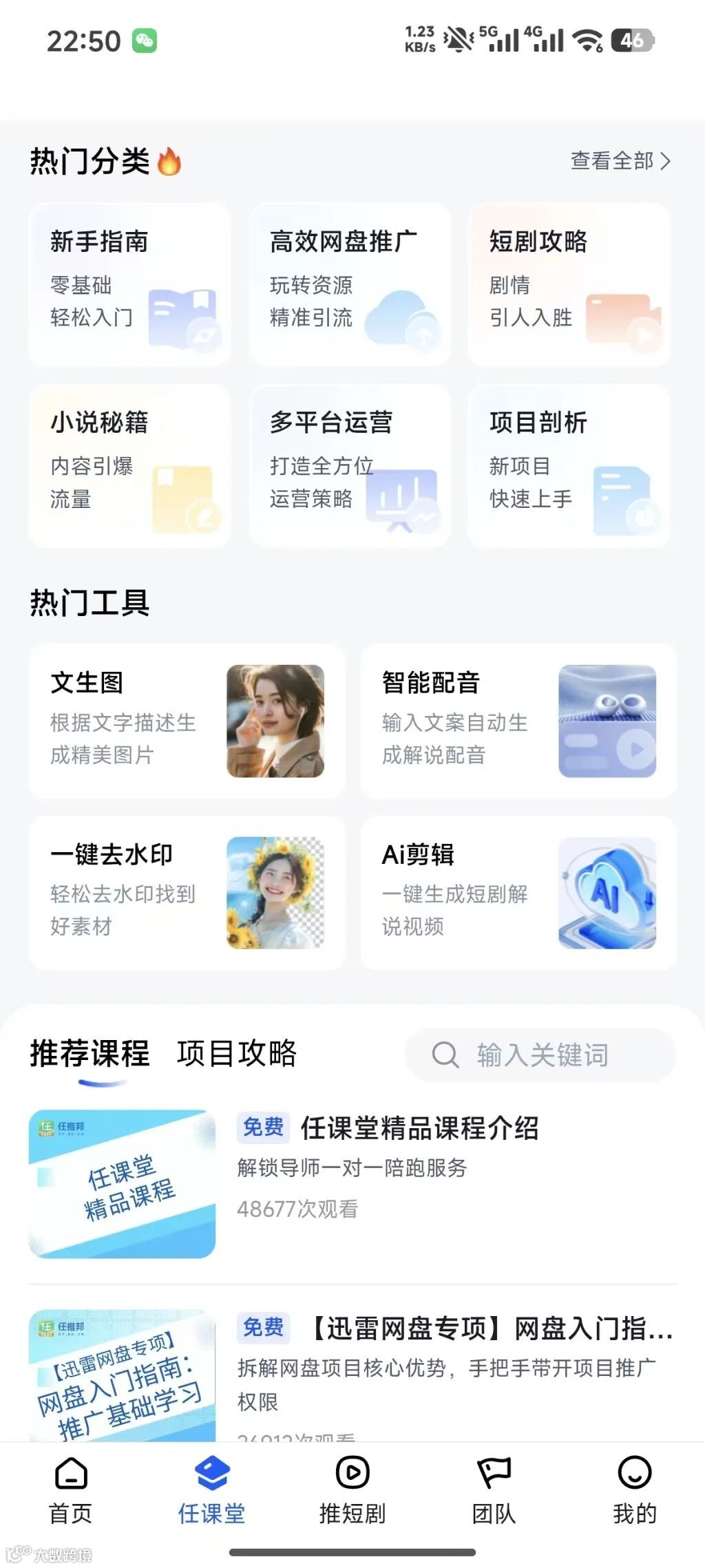Tap the 输入关键词 search field
This screenshot has height=1568, width=705.
point(541,1055)
